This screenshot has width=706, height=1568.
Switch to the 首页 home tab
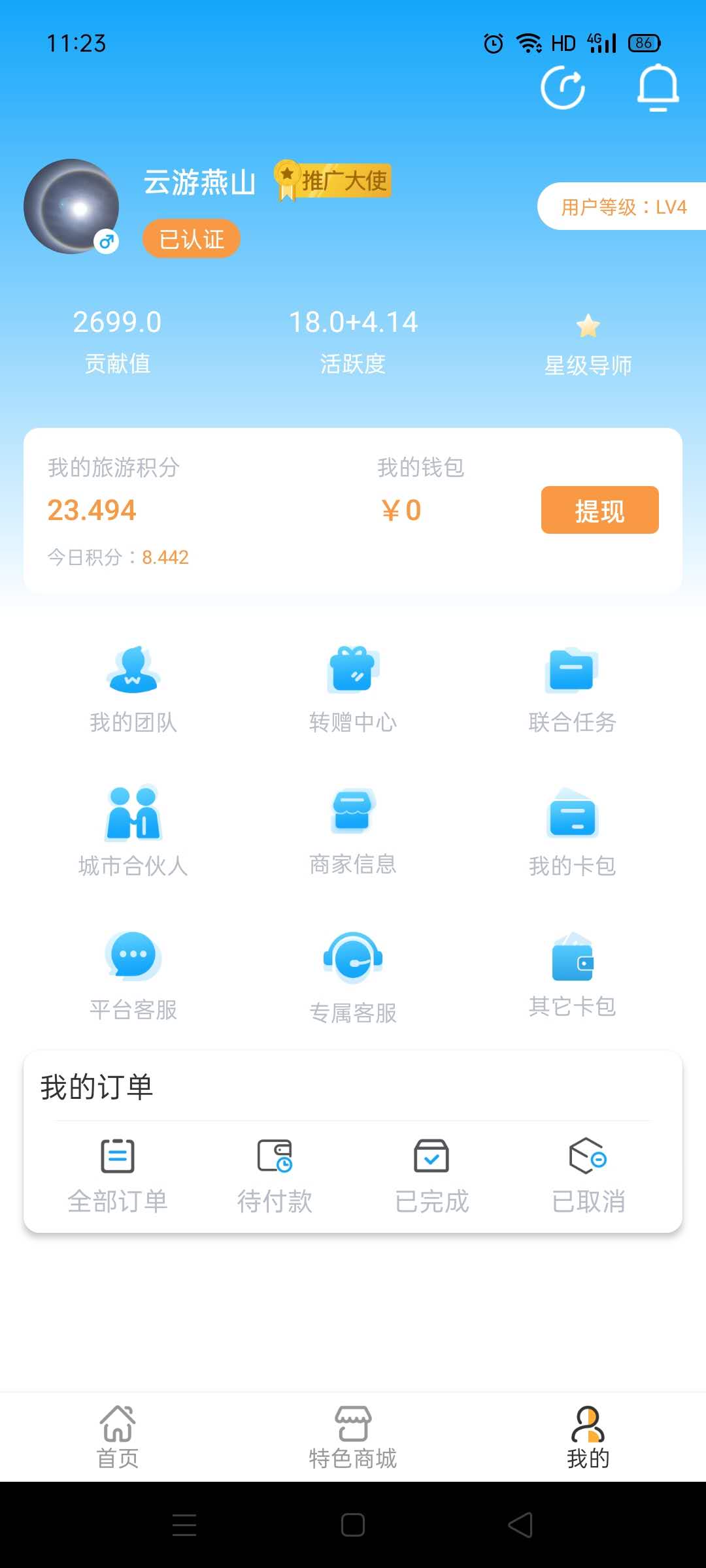[x=118, y=1436]
